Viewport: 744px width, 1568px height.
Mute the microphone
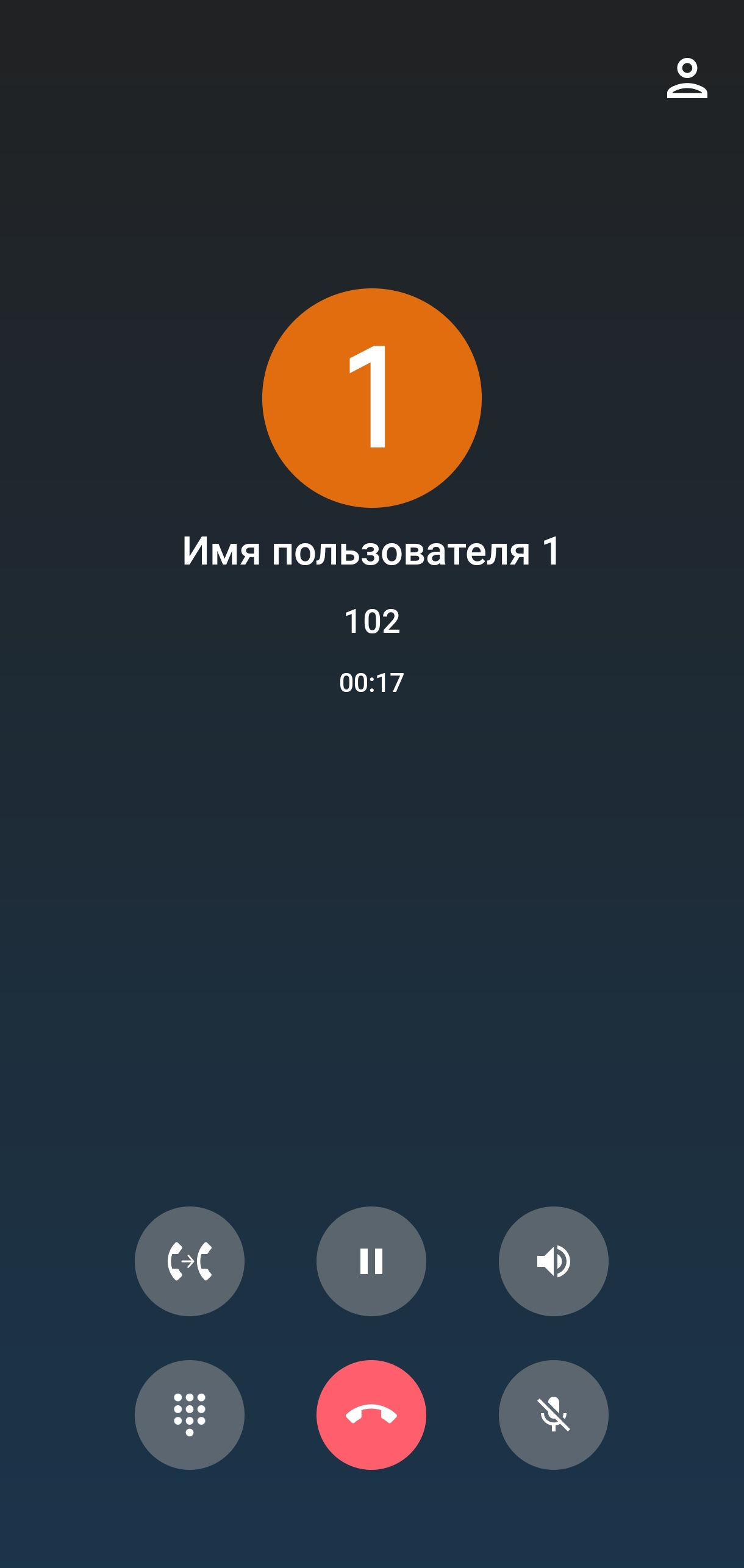553,1414
